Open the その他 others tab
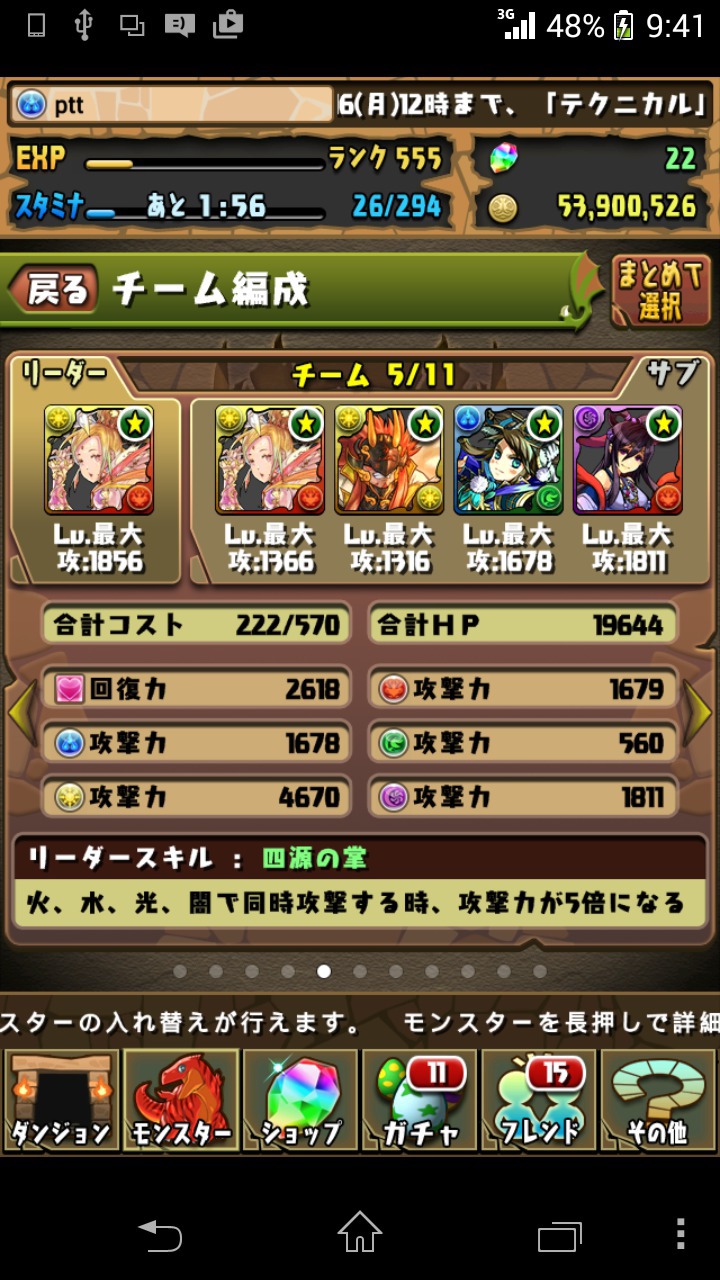This screenshot has width=720, height=1280. pos(658,1100)
